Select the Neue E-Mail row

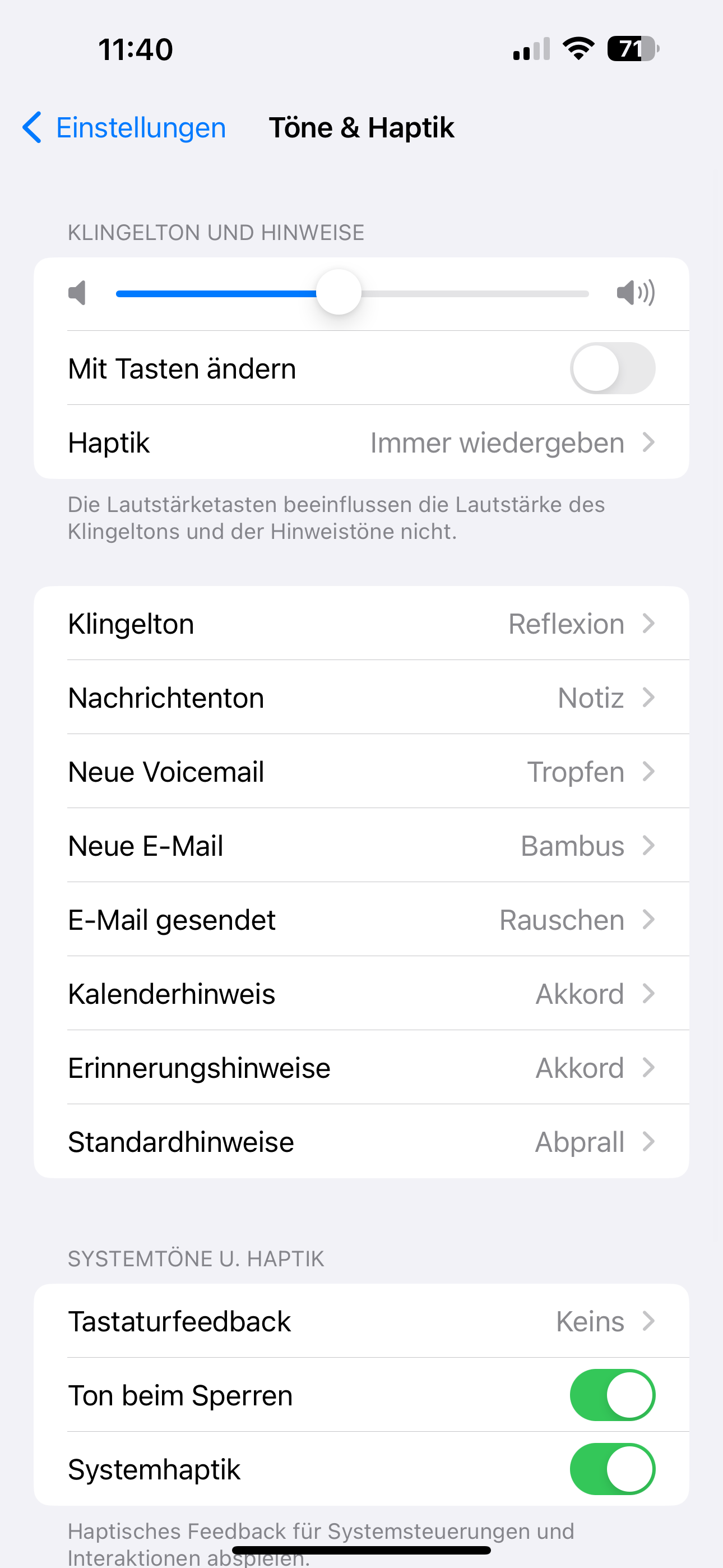point(361,846)
